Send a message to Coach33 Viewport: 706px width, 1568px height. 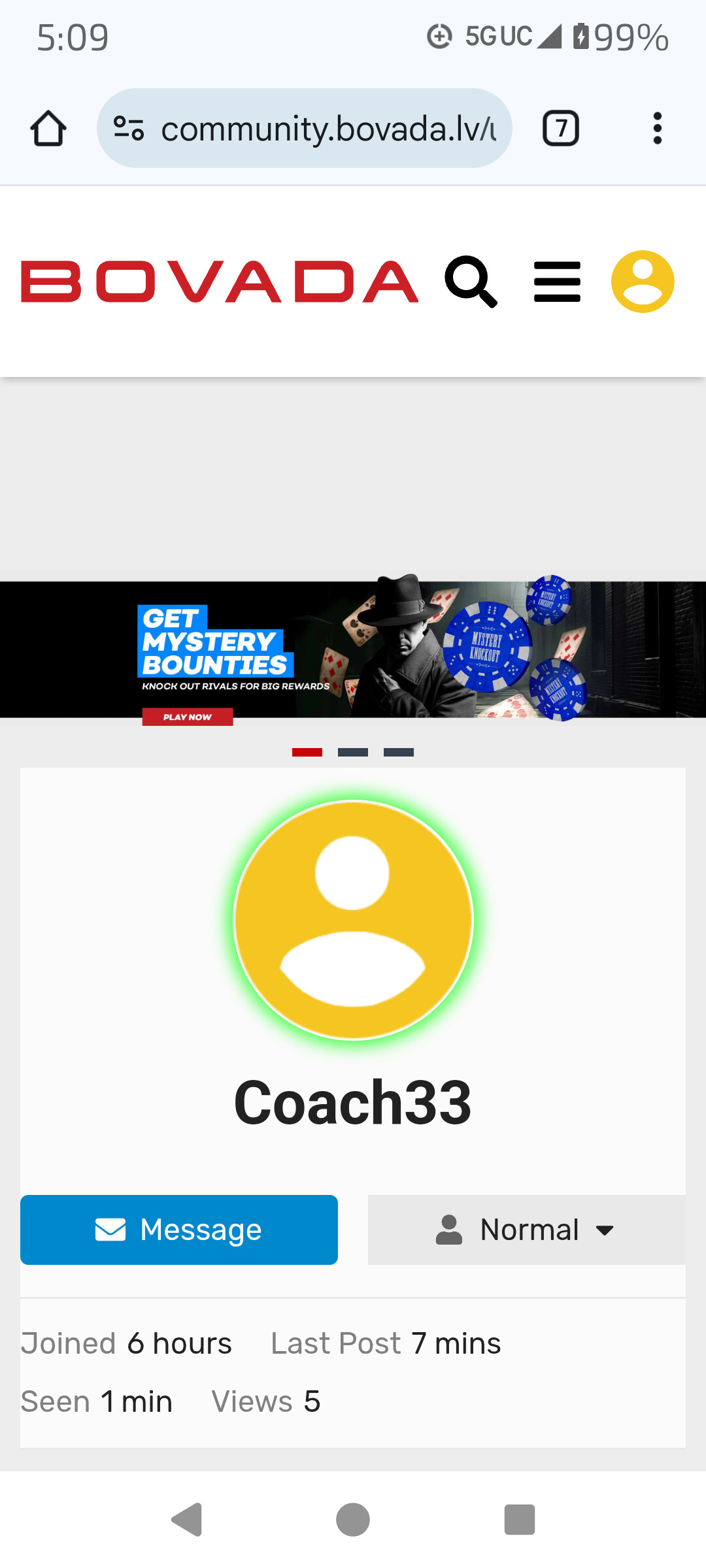pos(179,1230)
